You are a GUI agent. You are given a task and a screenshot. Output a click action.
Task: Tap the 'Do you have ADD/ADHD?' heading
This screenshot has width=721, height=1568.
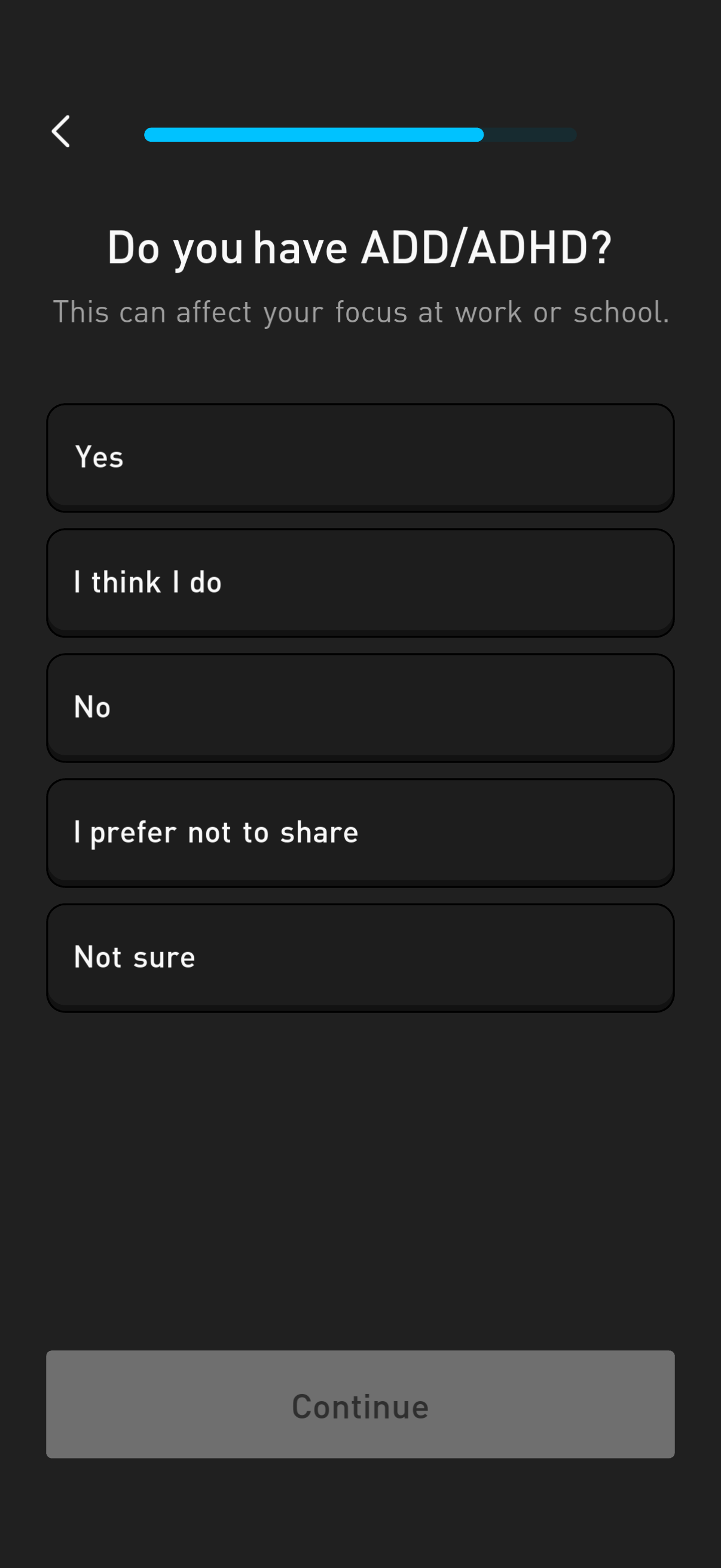point(360,246)
